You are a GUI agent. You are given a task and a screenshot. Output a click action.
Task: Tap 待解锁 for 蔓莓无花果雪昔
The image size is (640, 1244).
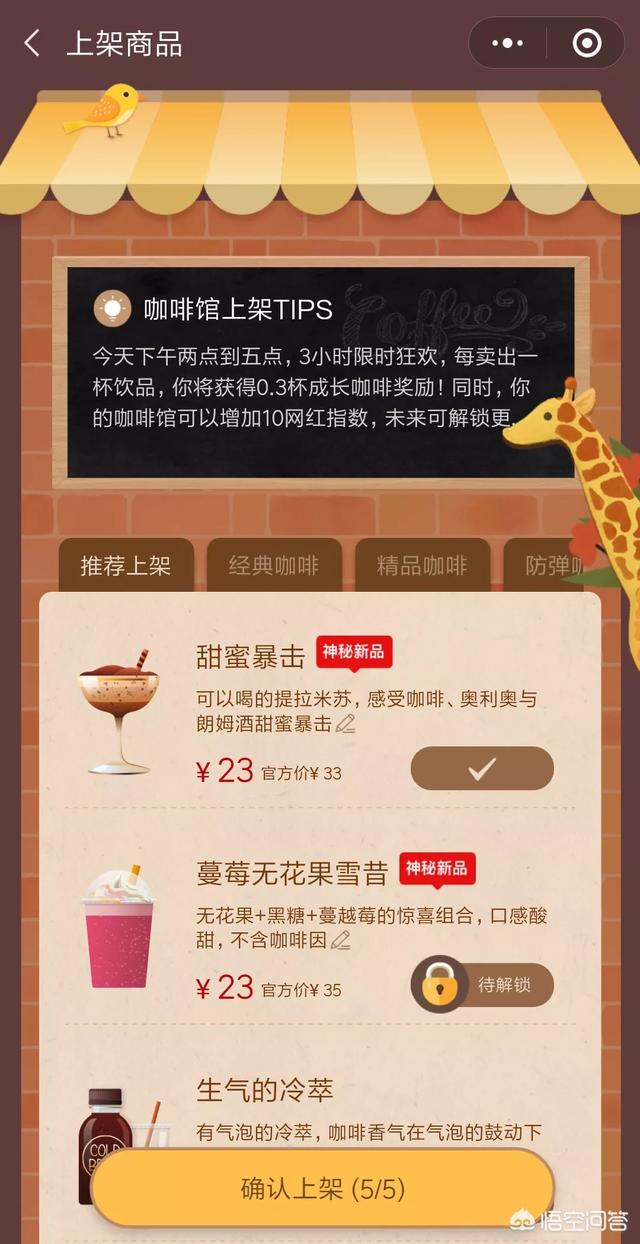coord(482,985)
